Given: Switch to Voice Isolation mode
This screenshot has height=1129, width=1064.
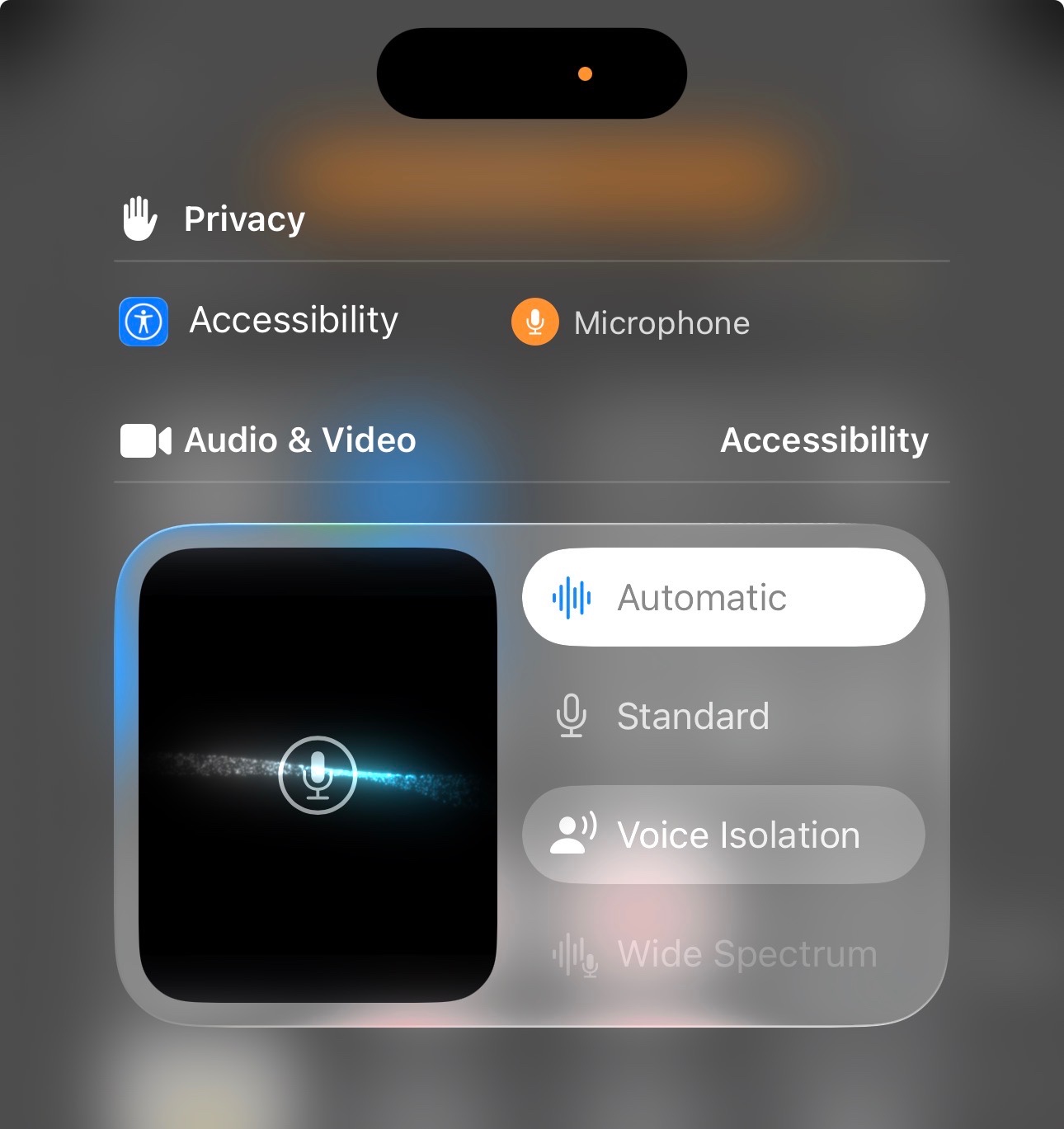Looking at the screenshot, I should pyautogui.click(x=723, y=835).
